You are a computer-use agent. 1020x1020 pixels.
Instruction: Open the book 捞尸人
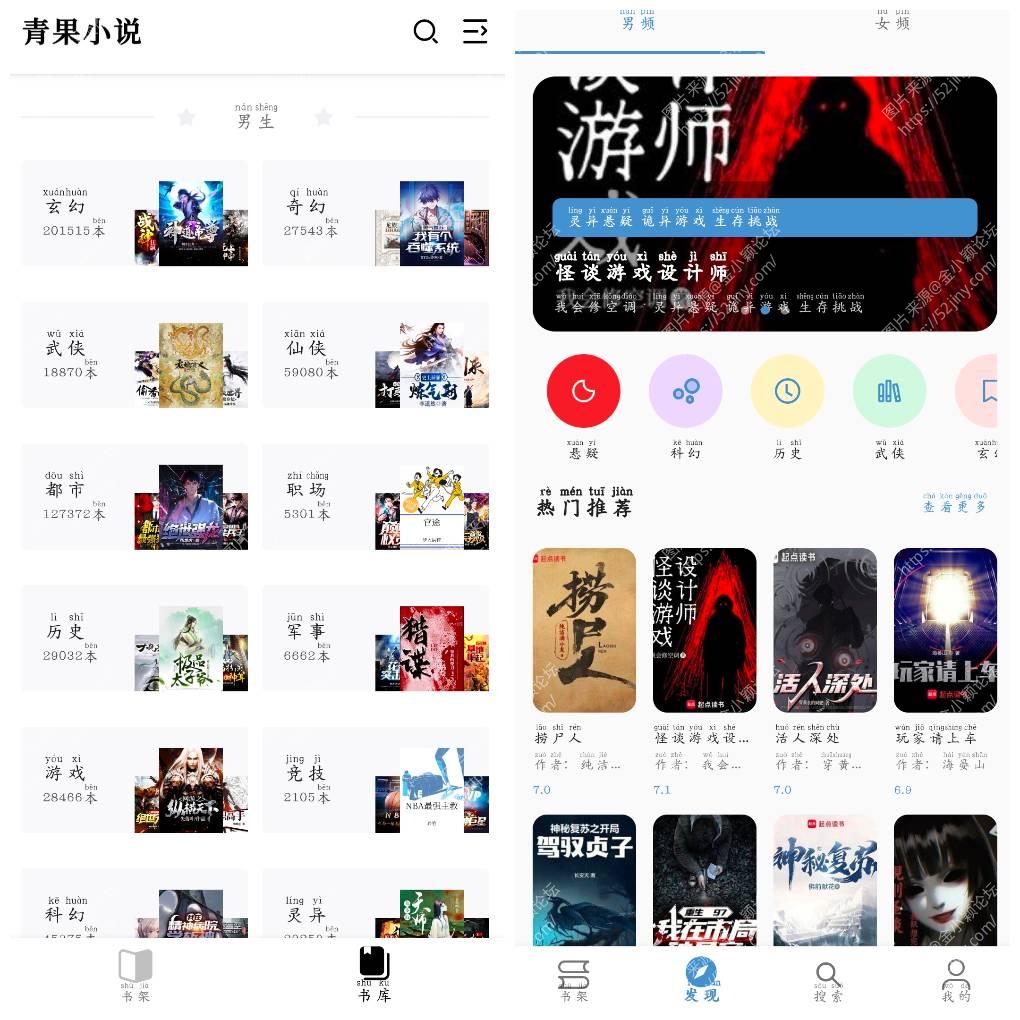point(584,630)
